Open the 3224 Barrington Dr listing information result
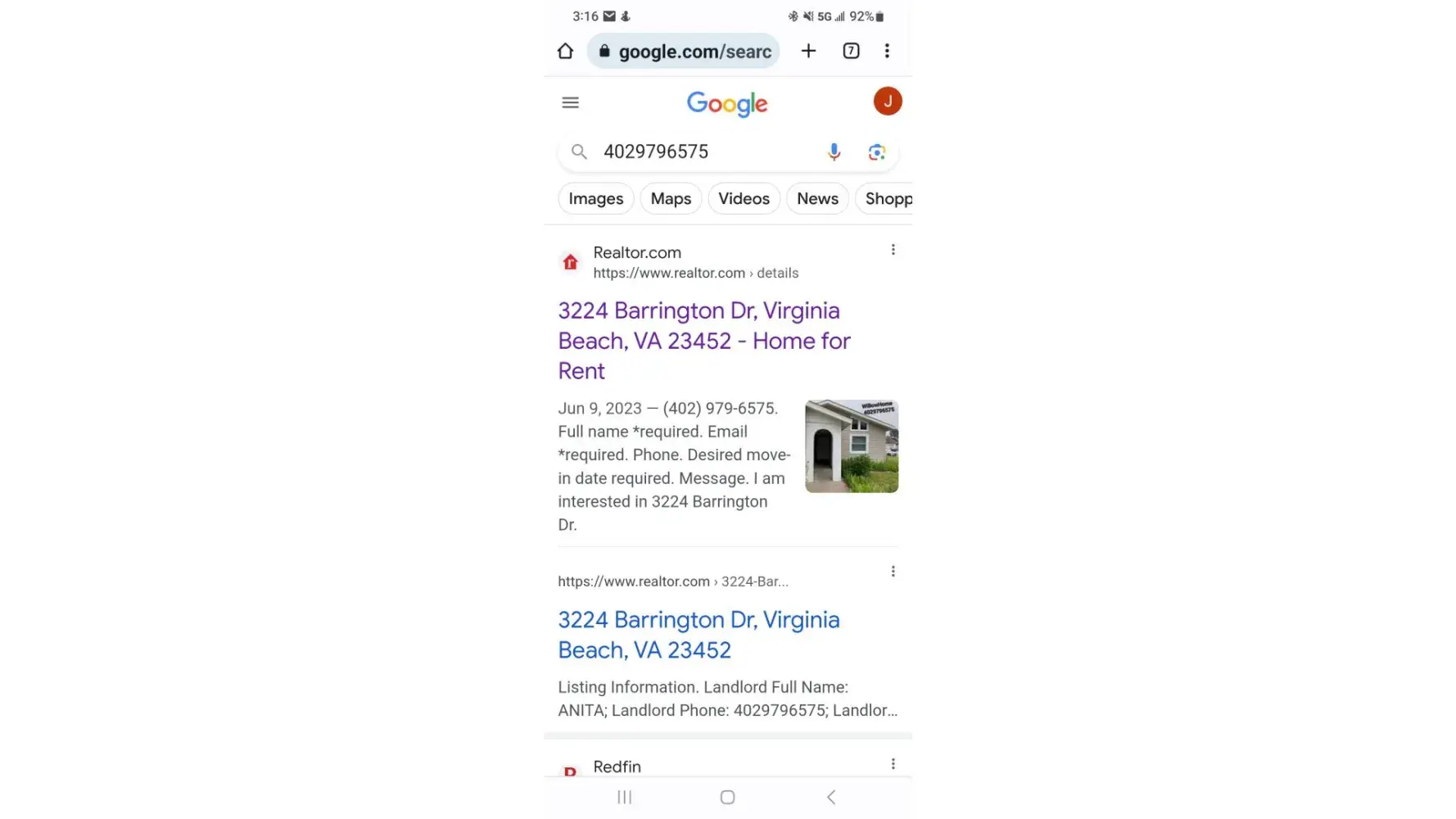The image size is (1456, 819). click(x=698, y=635)
